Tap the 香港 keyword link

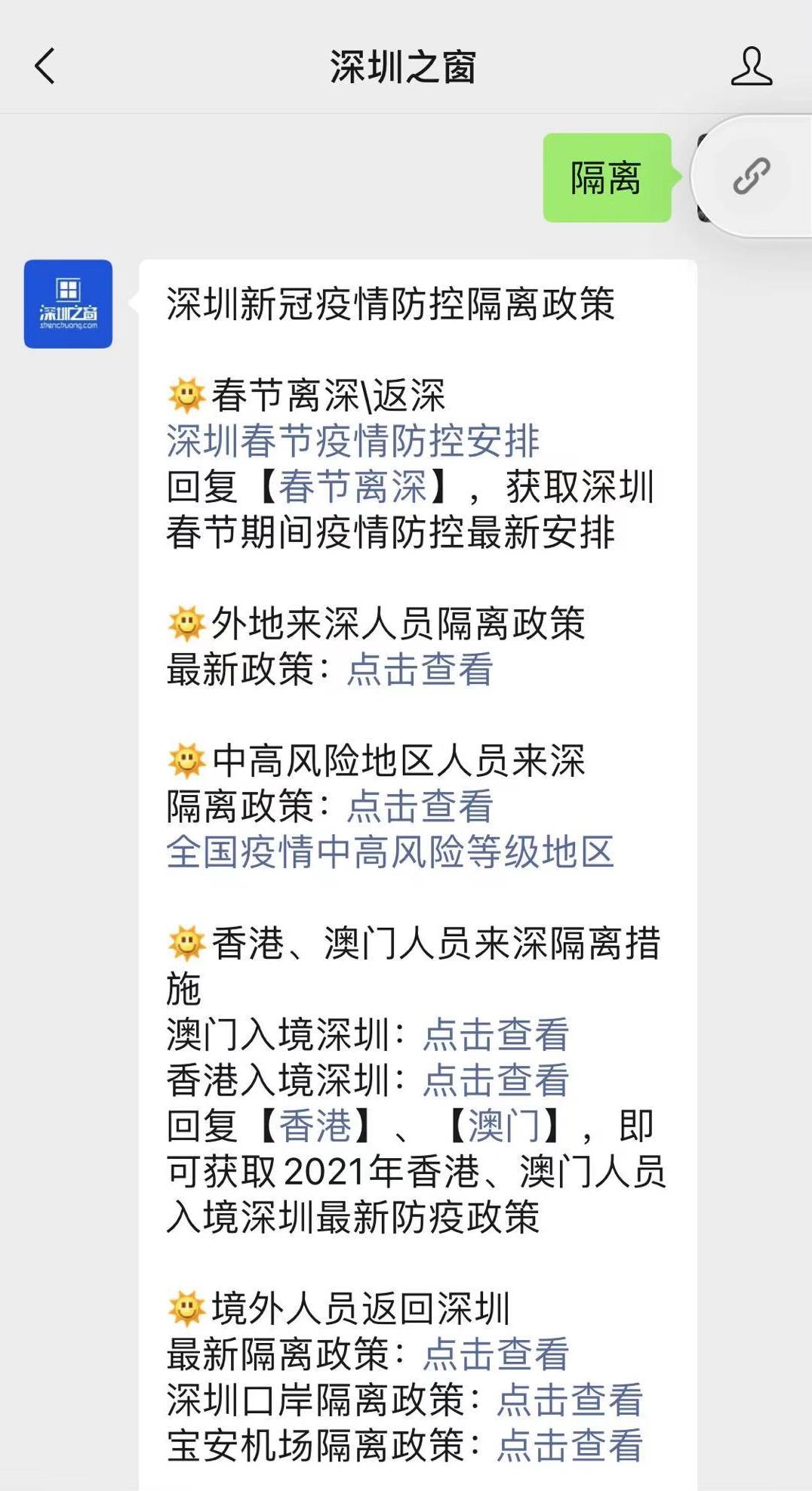[315, 1126]
